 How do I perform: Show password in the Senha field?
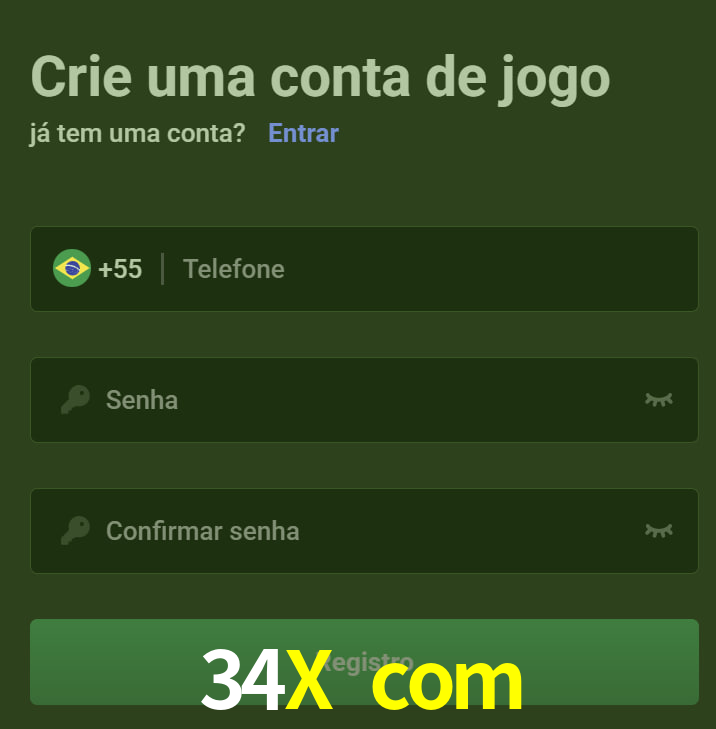click(658, 400)
